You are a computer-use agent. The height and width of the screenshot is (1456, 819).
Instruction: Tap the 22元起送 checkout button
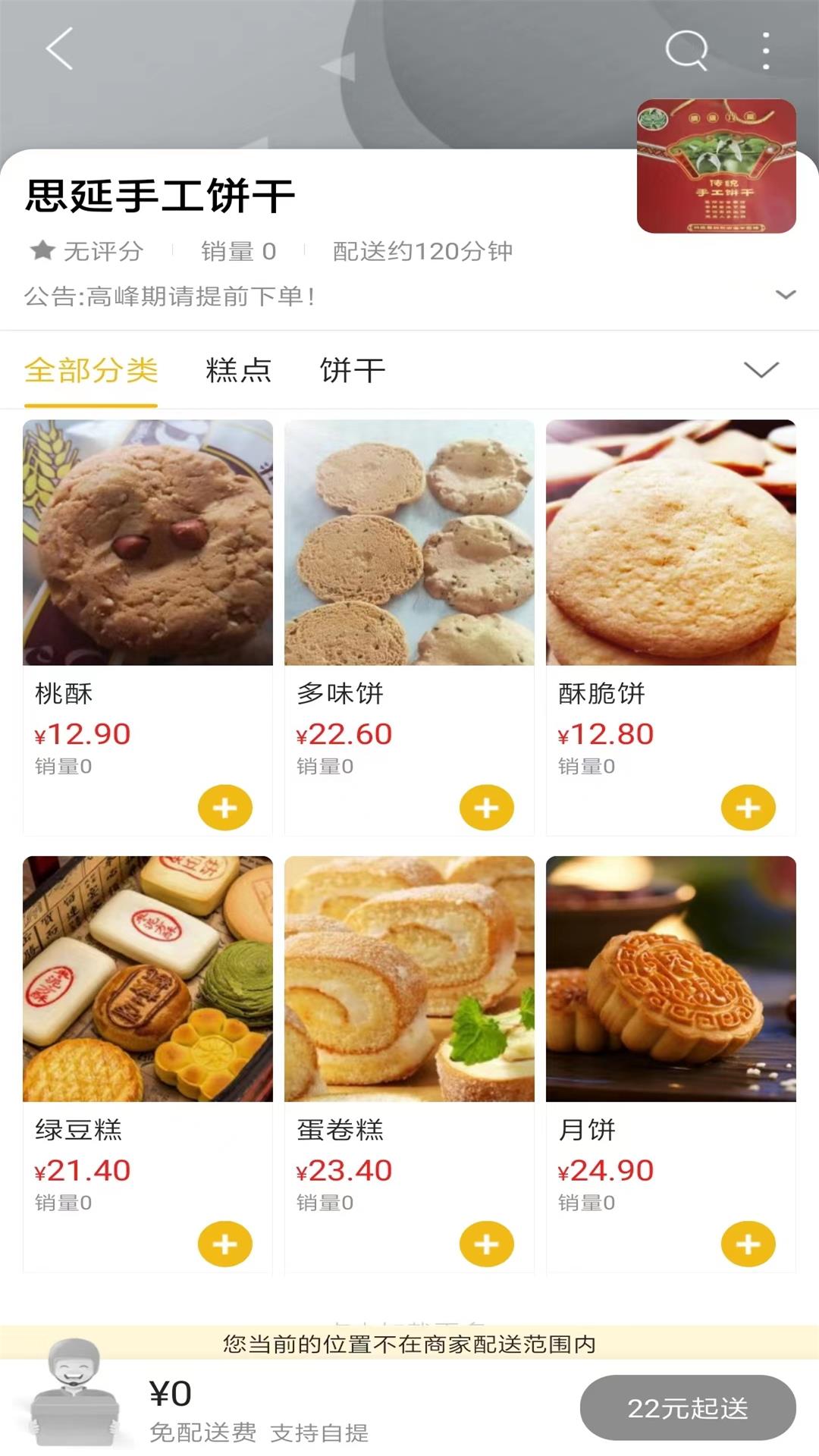click(x=687, y=1408)
